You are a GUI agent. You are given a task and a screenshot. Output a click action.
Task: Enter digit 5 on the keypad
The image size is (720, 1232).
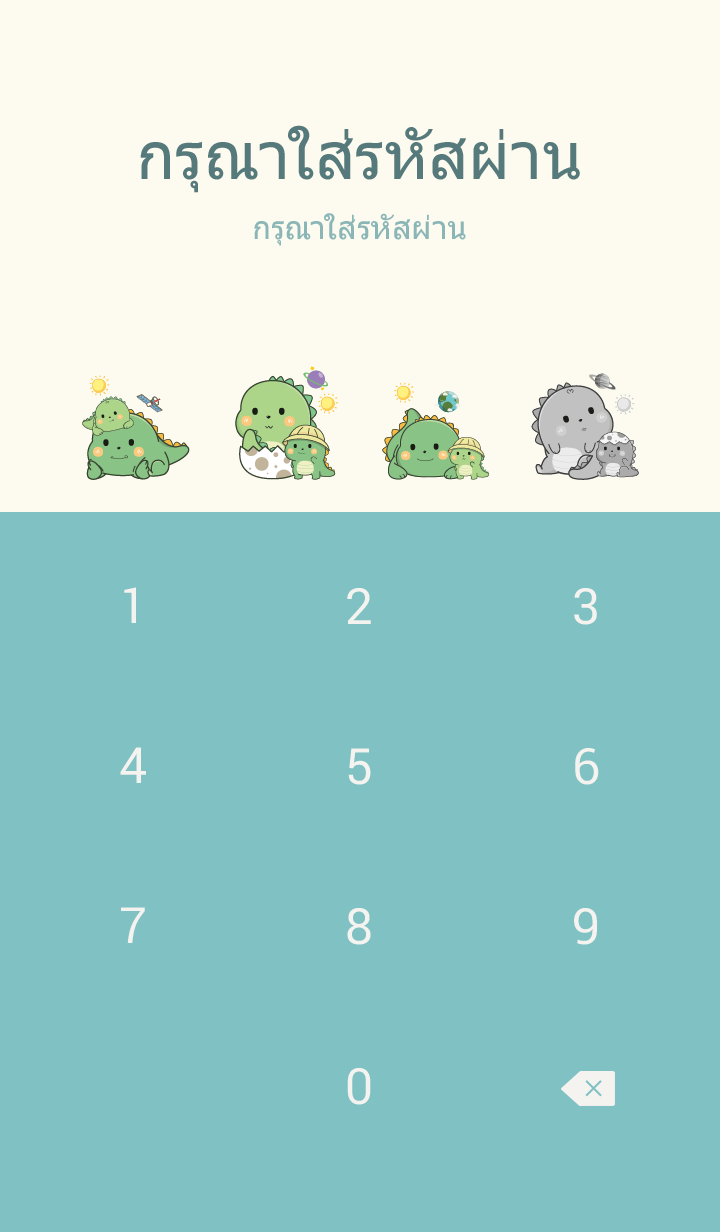tap(359, 766)
